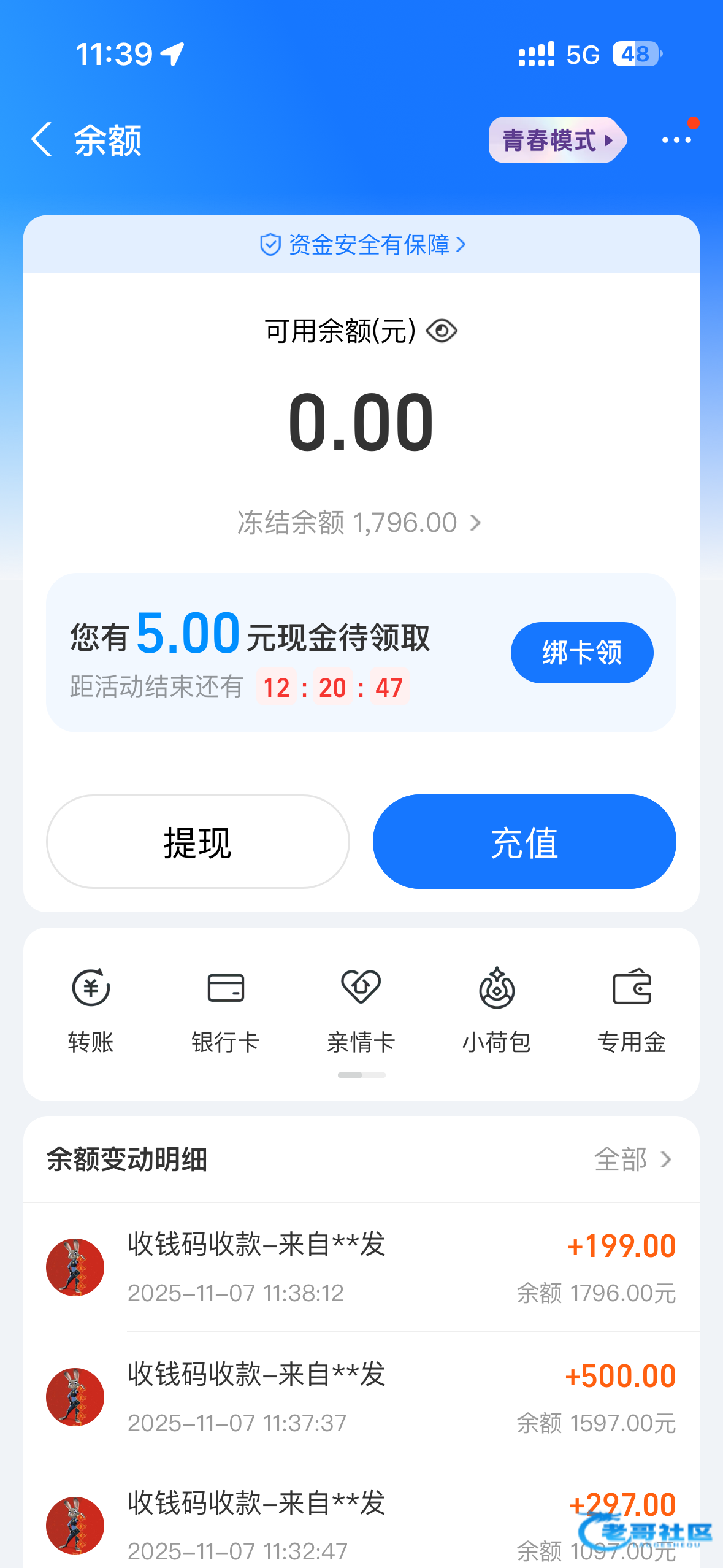723x1568 pixels.
Task: View the 冻结余额 1,796.00 details
Action: coord(359,523)
